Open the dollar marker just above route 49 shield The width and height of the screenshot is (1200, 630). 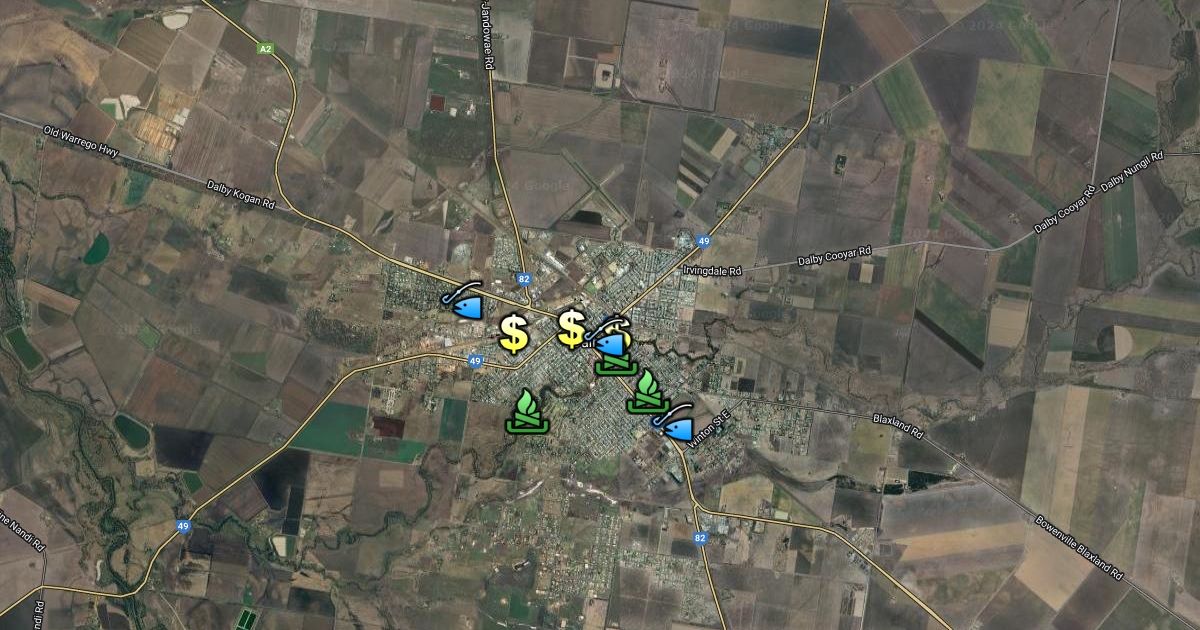(x=514, y=335)
